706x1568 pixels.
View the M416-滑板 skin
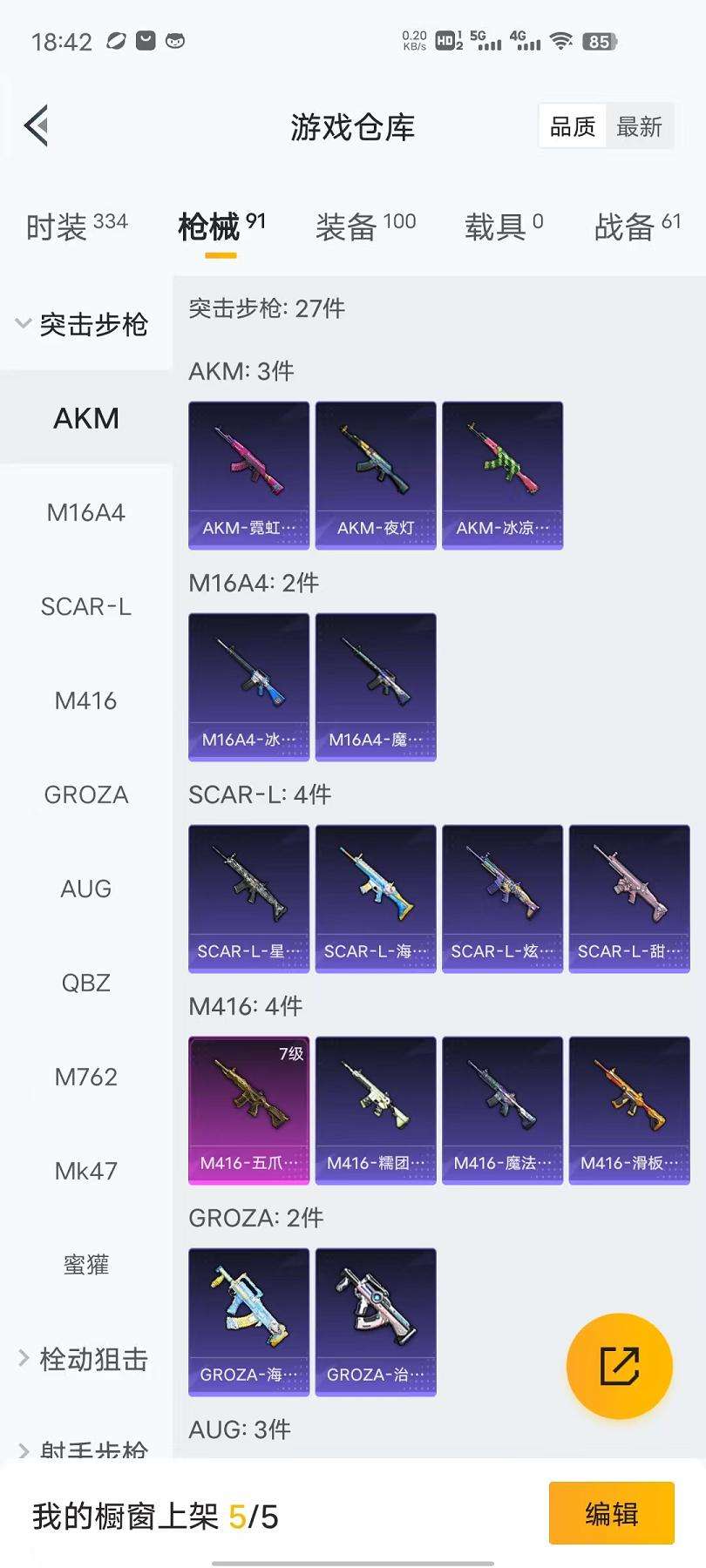coord(628,1110)
